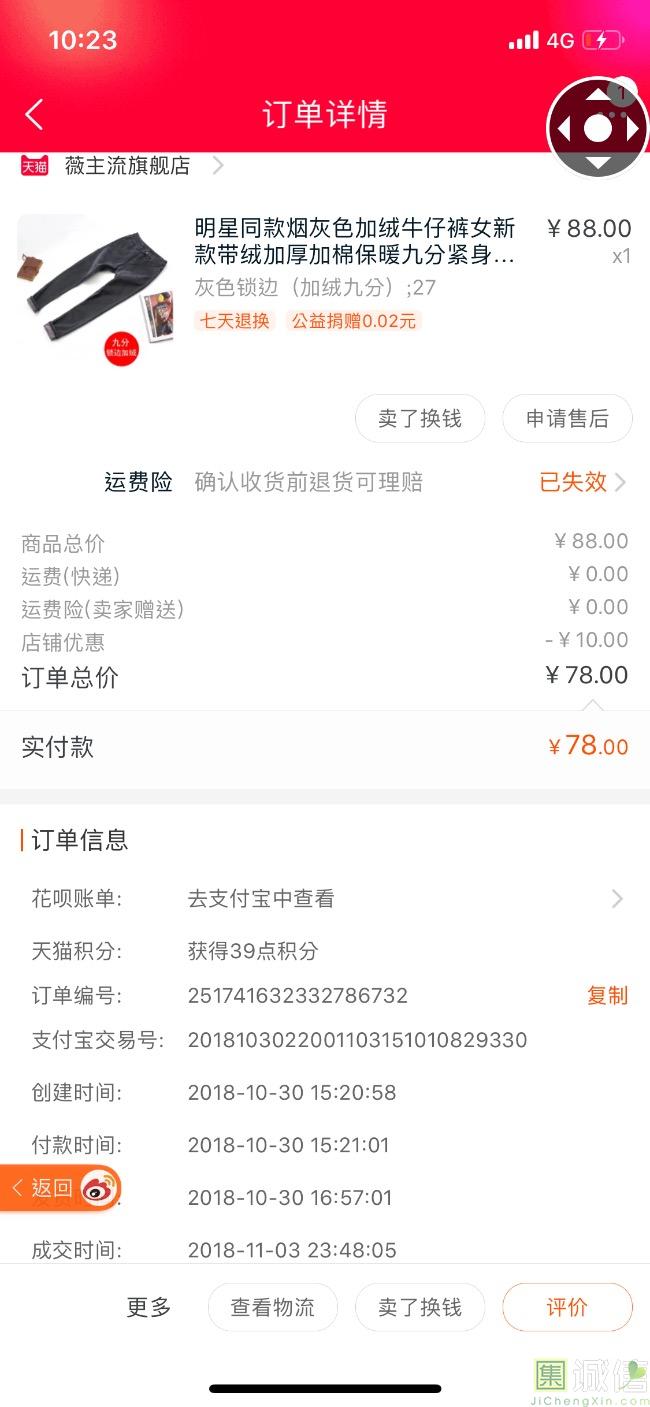This screenshot has height=1407, width=650.
Task: Open 运费险 已失效 details
Action: 582,482
